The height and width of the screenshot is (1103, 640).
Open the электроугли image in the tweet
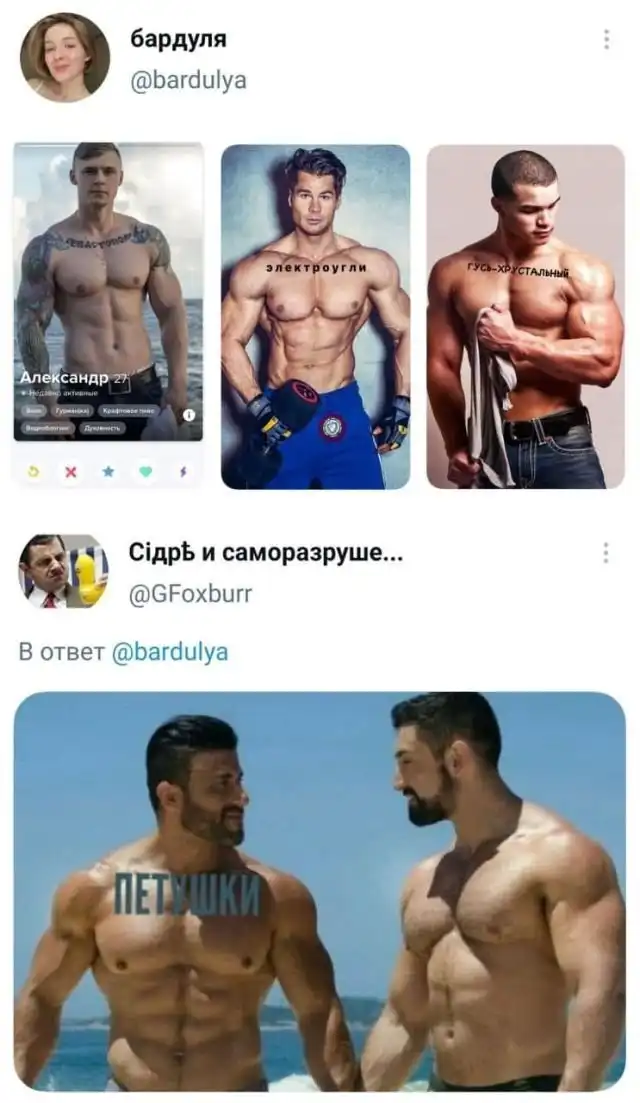click(x=315, y=316)
